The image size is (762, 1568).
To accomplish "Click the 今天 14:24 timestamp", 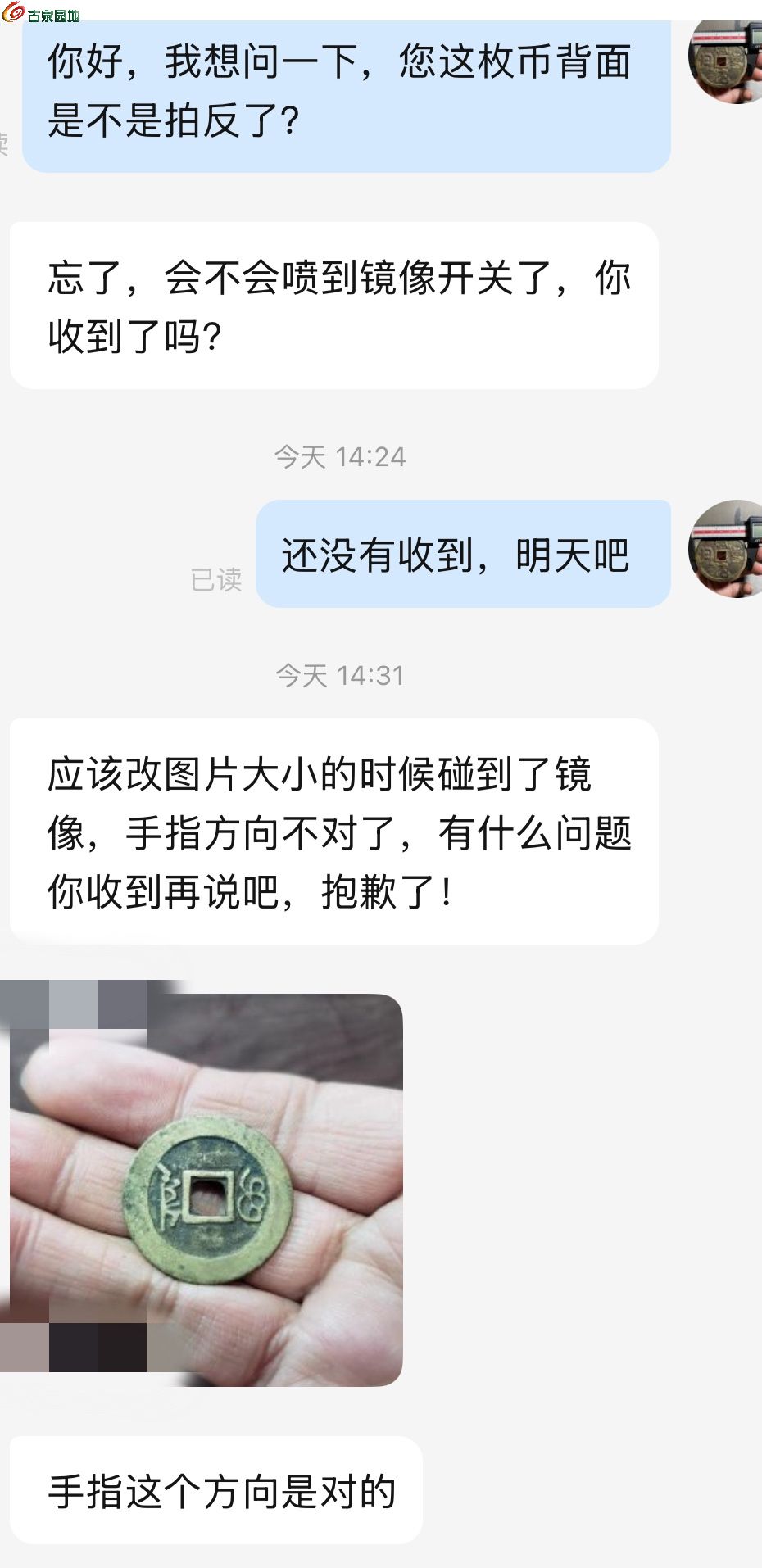I will pyautogui.click(x=340, y=457).
